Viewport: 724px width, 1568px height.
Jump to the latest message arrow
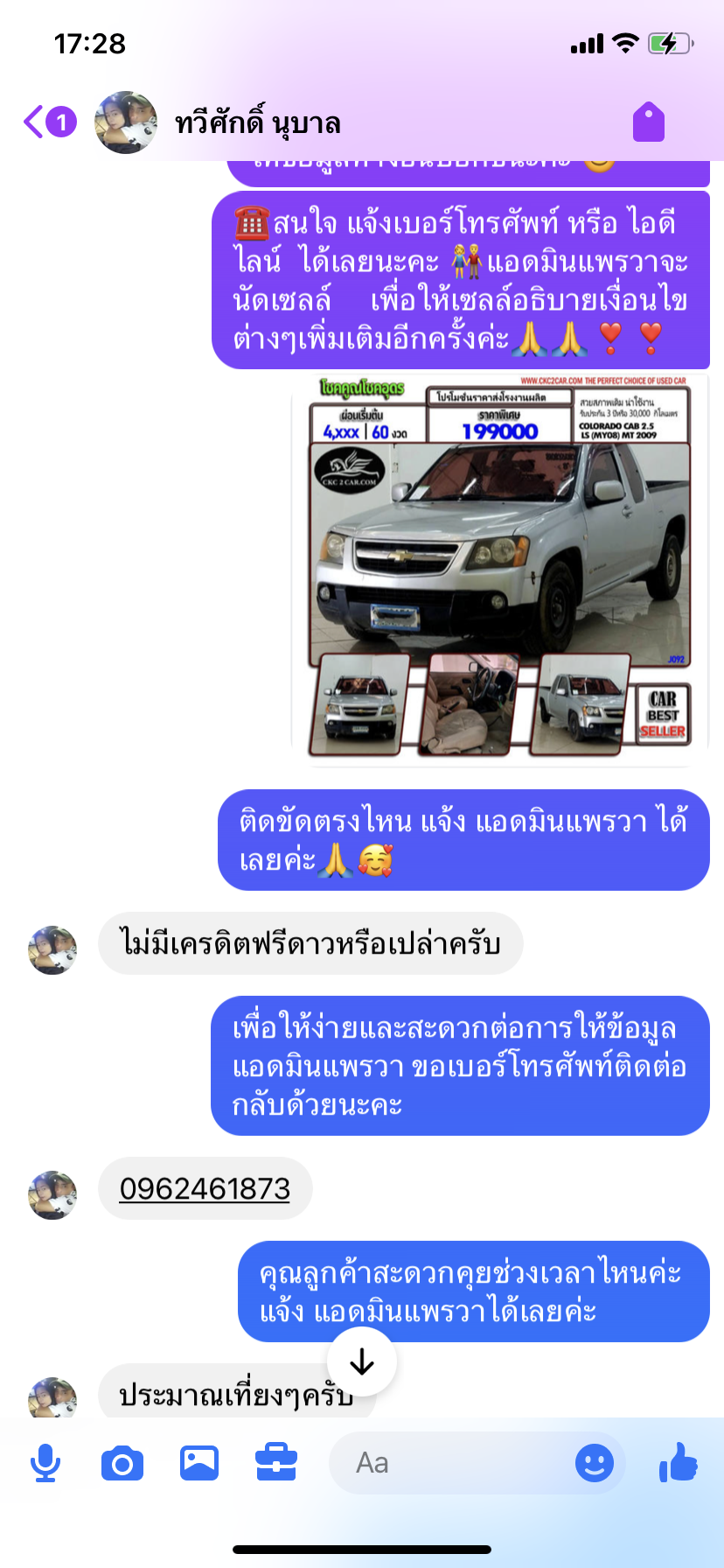tap(362, 1361)
